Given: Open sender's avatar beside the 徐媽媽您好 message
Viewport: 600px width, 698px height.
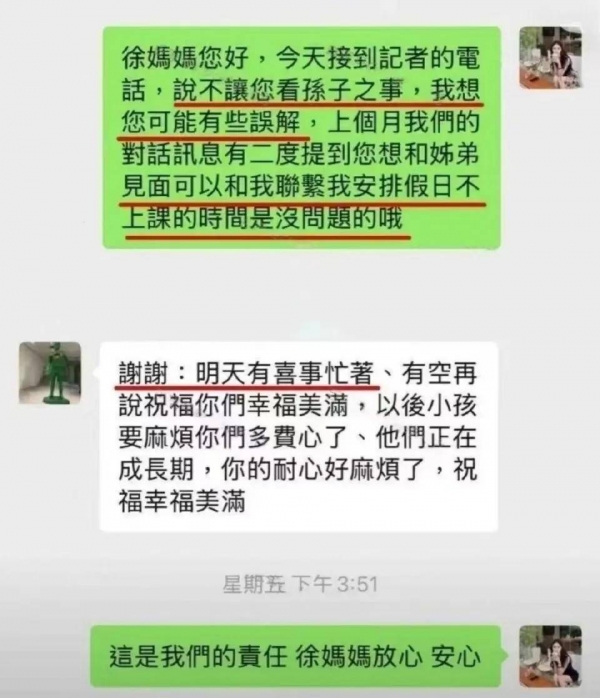Looking at the screenshot, I should pos(550,57).
